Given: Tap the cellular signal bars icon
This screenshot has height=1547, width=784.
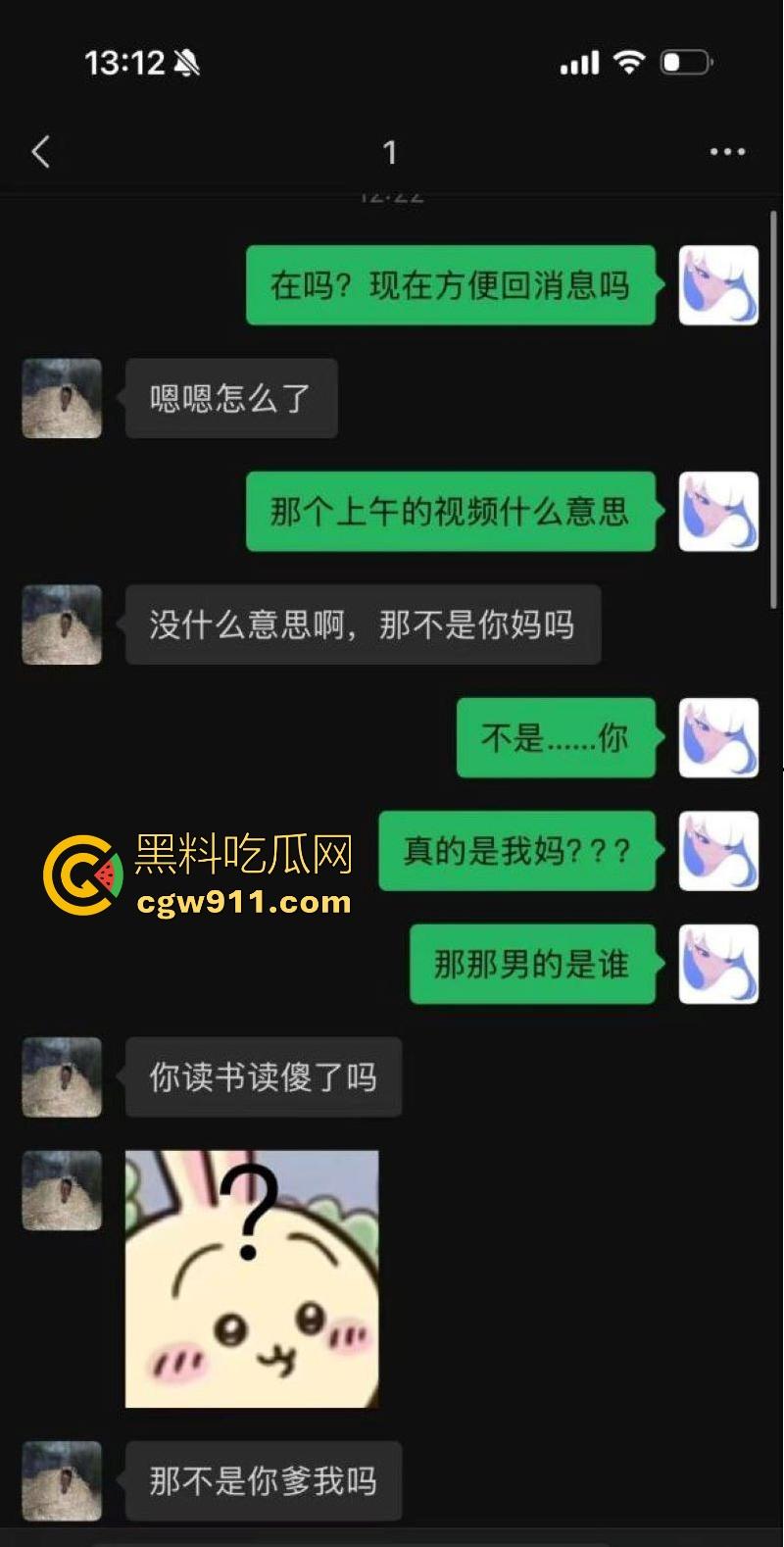Looking at the screenshot, I should (577, 61).
